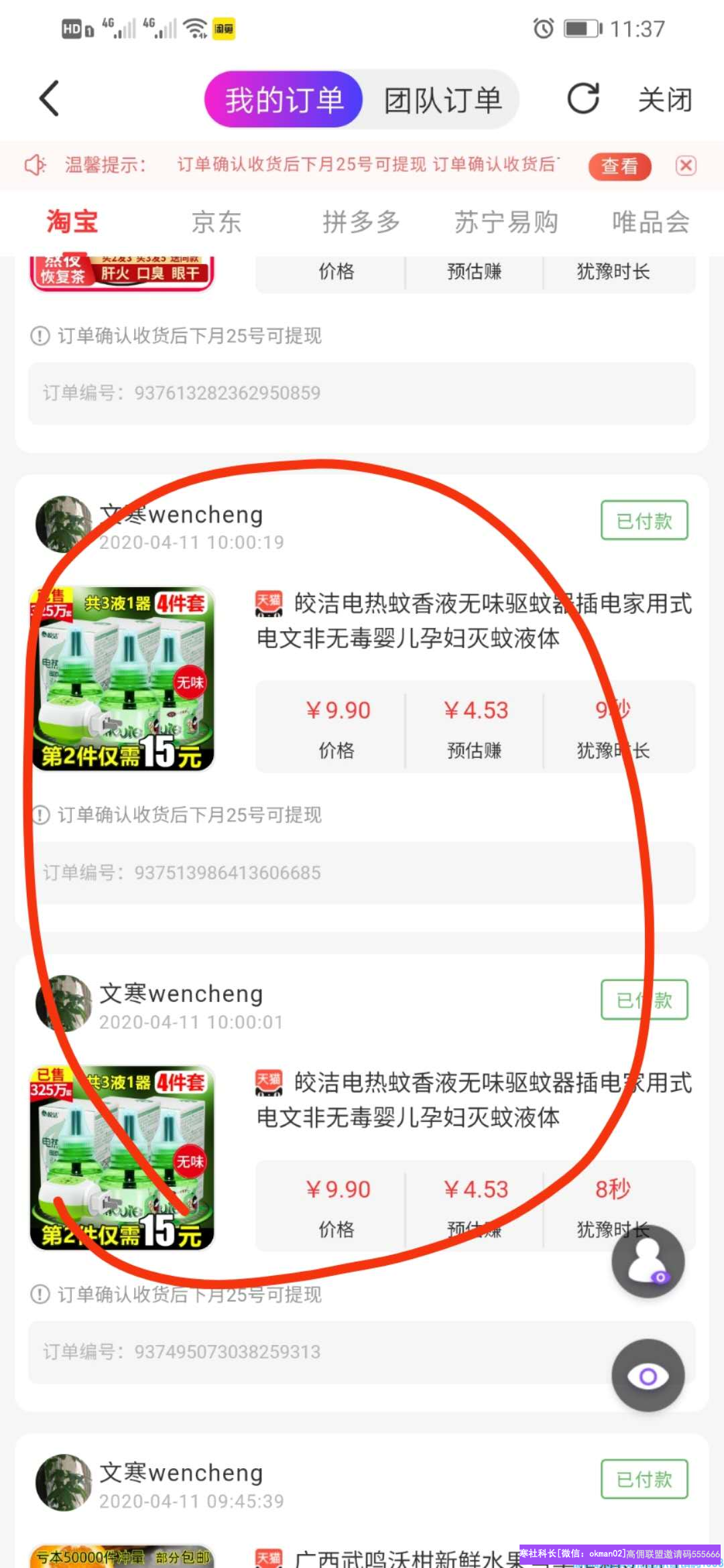Open the order placed at 10:00:19
724x1568 pixels.
(473, 620)
